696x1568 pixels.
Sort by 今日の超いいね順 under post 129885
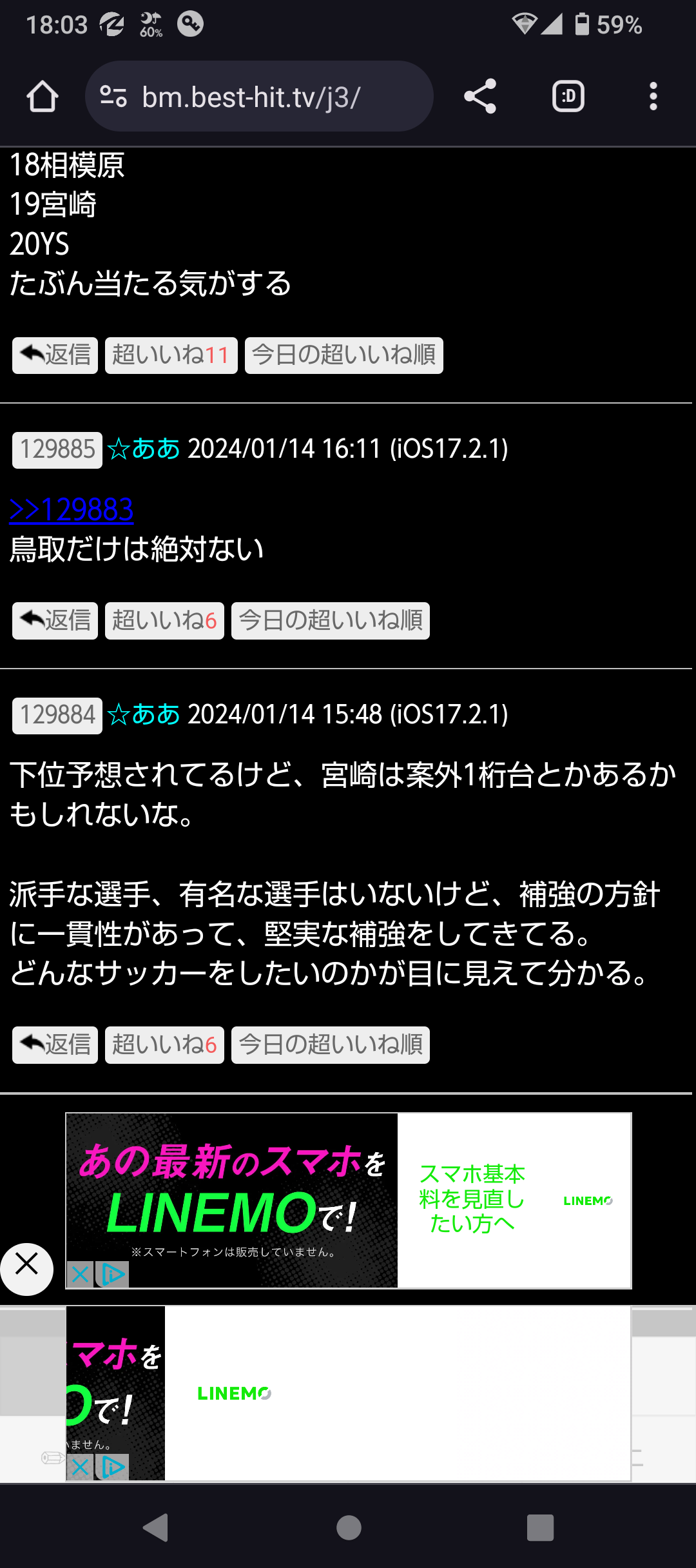[331, 621]
